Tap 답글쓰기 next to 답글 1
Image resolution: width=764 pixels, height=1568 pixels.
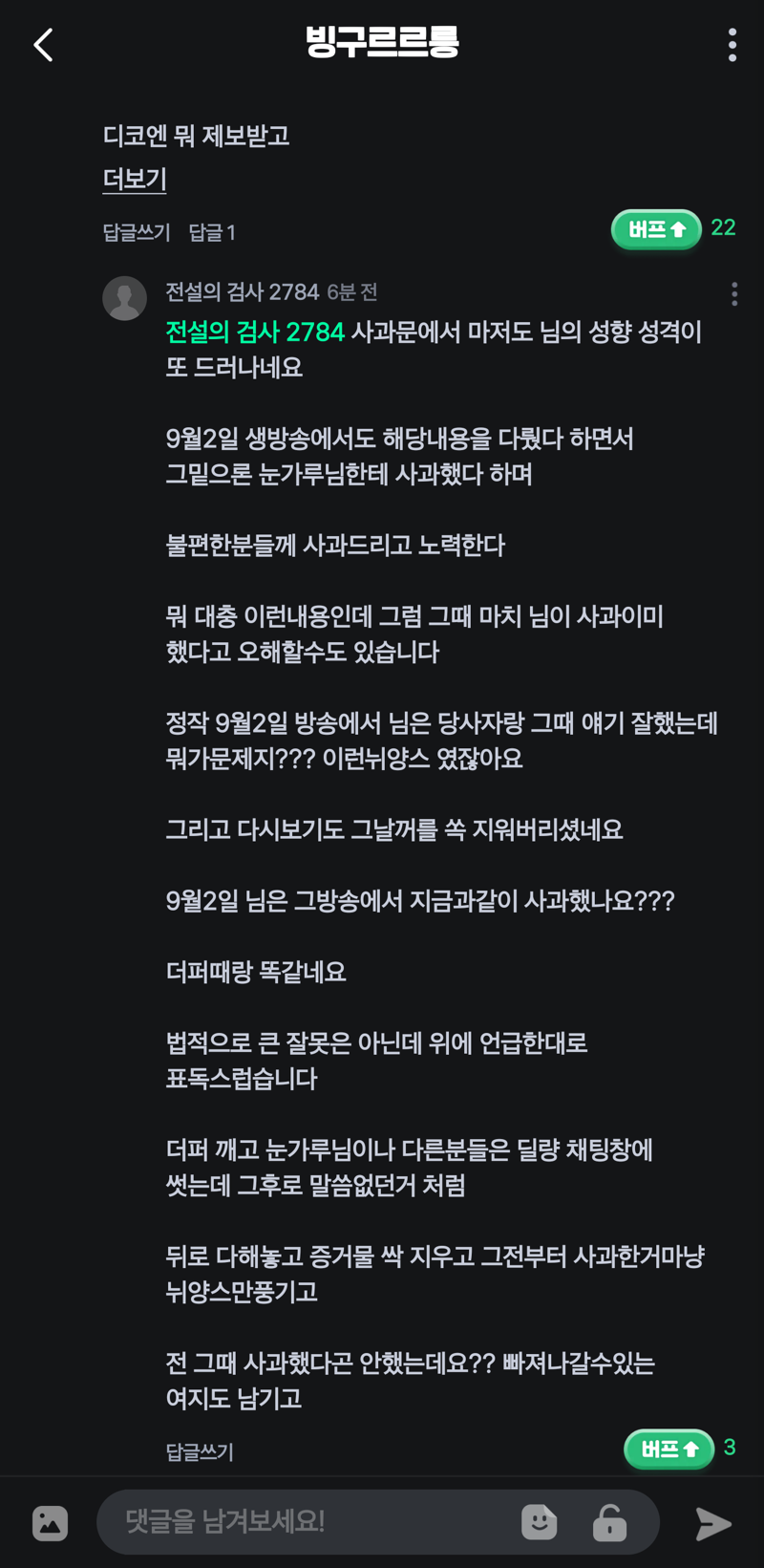coord(137,232)
